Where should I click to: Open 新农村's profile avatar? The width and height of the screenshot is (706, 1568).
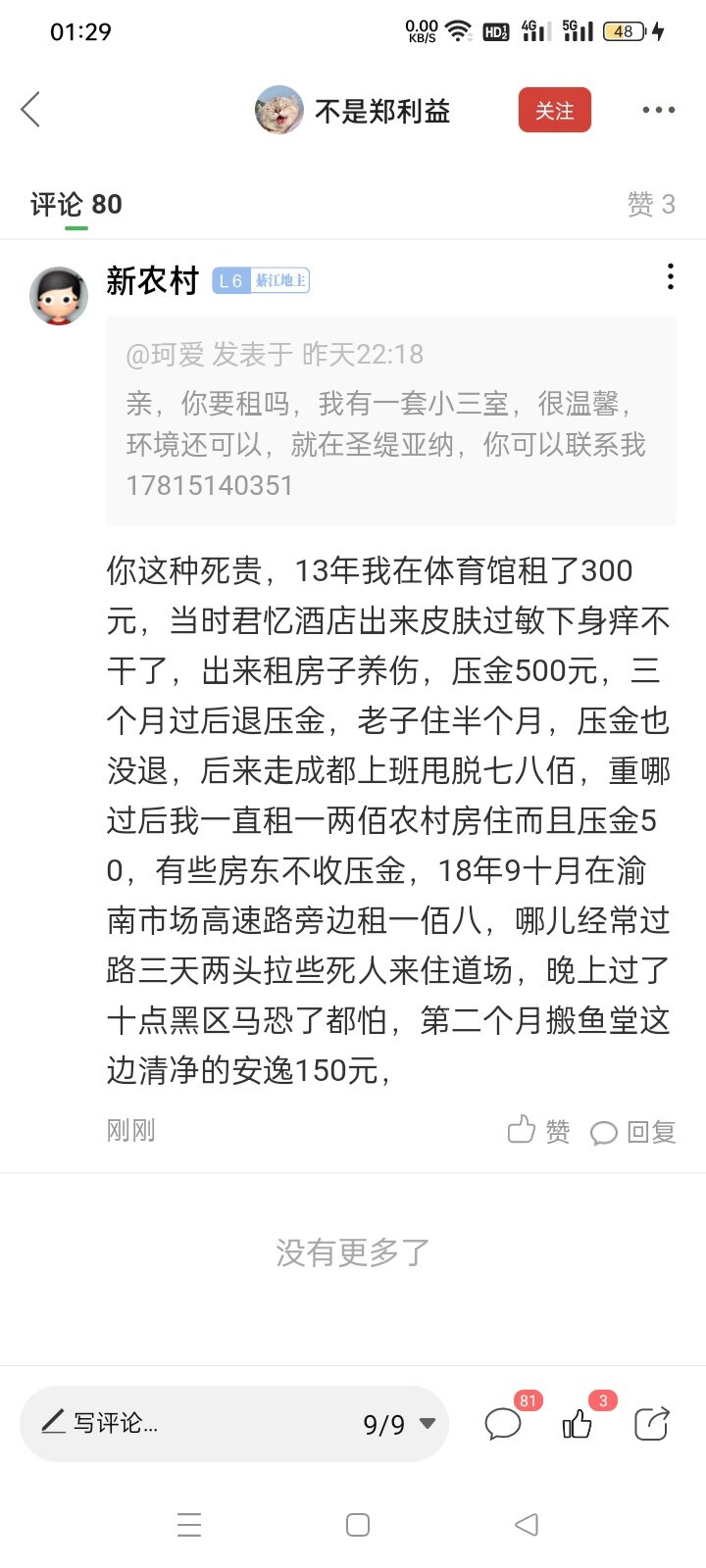[59, 295]
